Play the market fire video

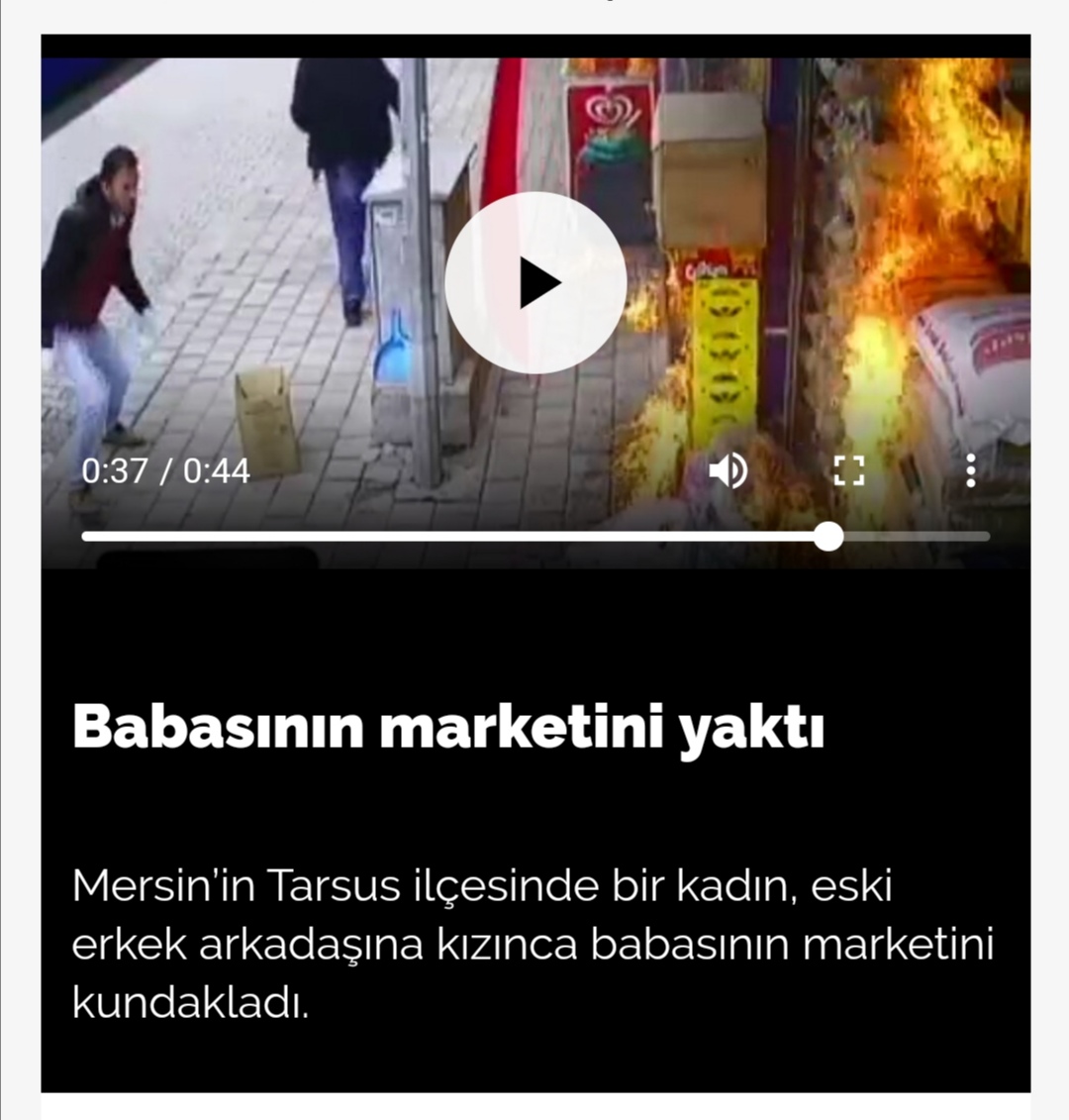pyautogui.click(x=535, y=283)
